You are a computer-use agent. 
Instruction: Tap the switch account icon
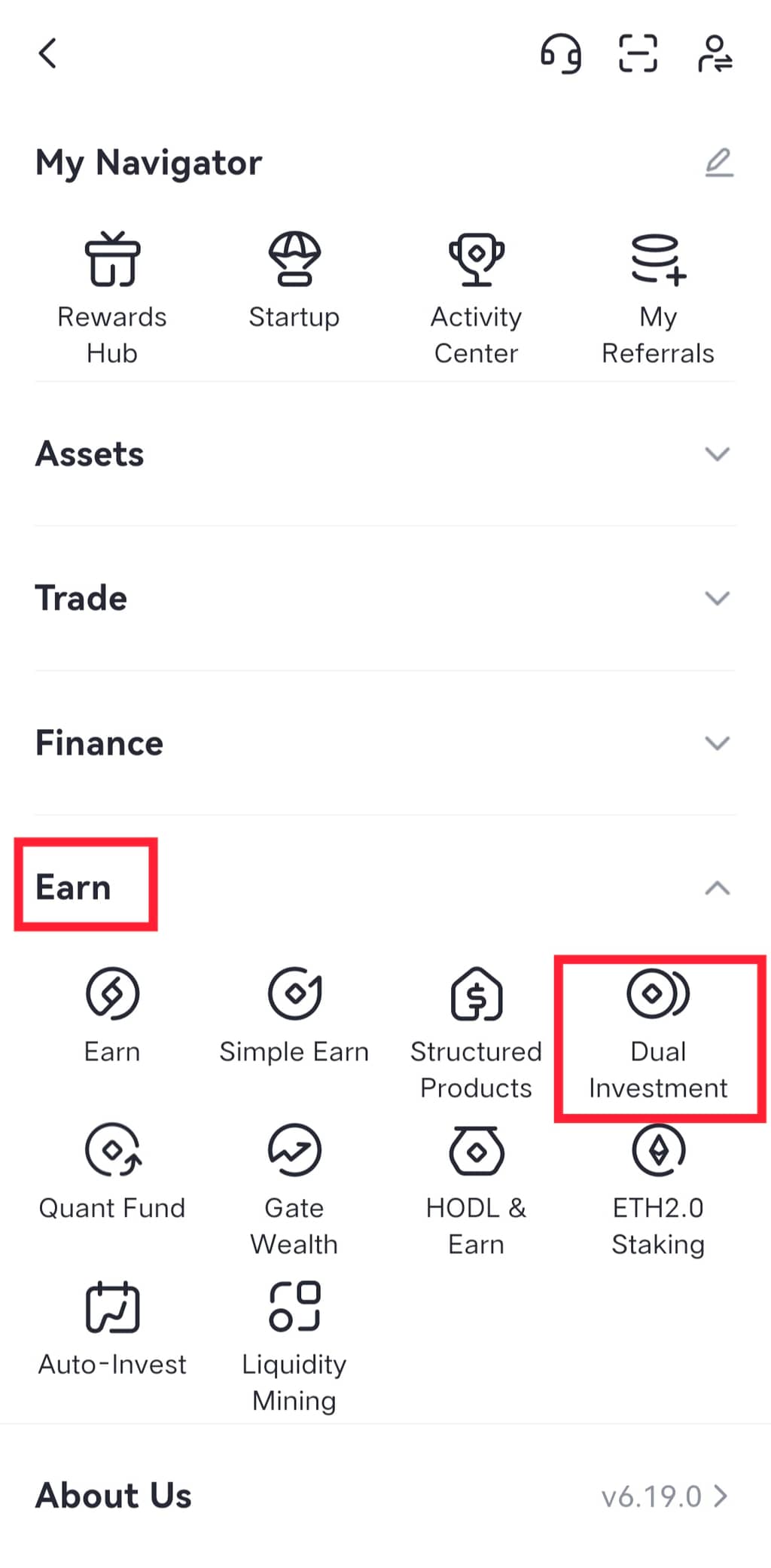click(715, 53)
